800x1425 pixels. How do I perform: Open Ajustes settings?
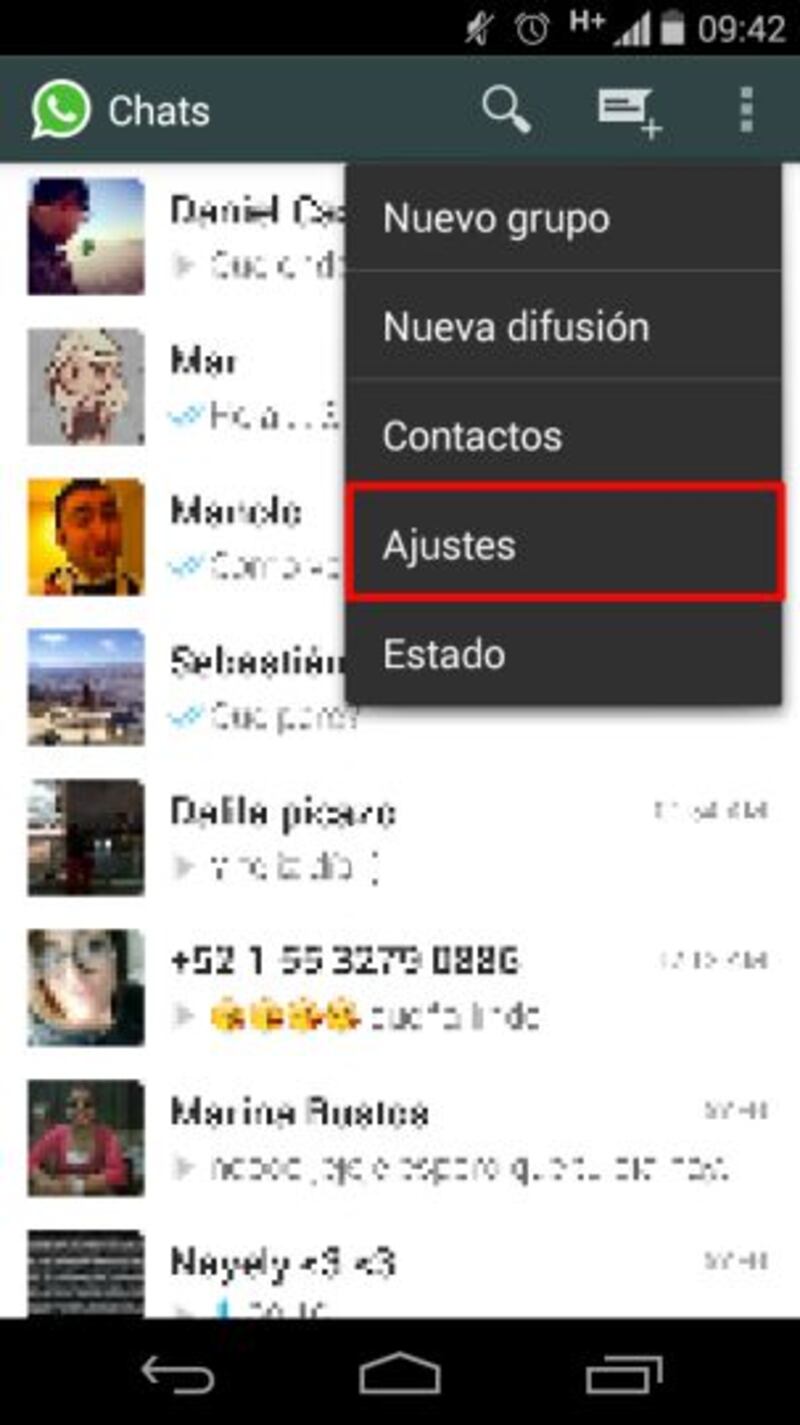563,545
